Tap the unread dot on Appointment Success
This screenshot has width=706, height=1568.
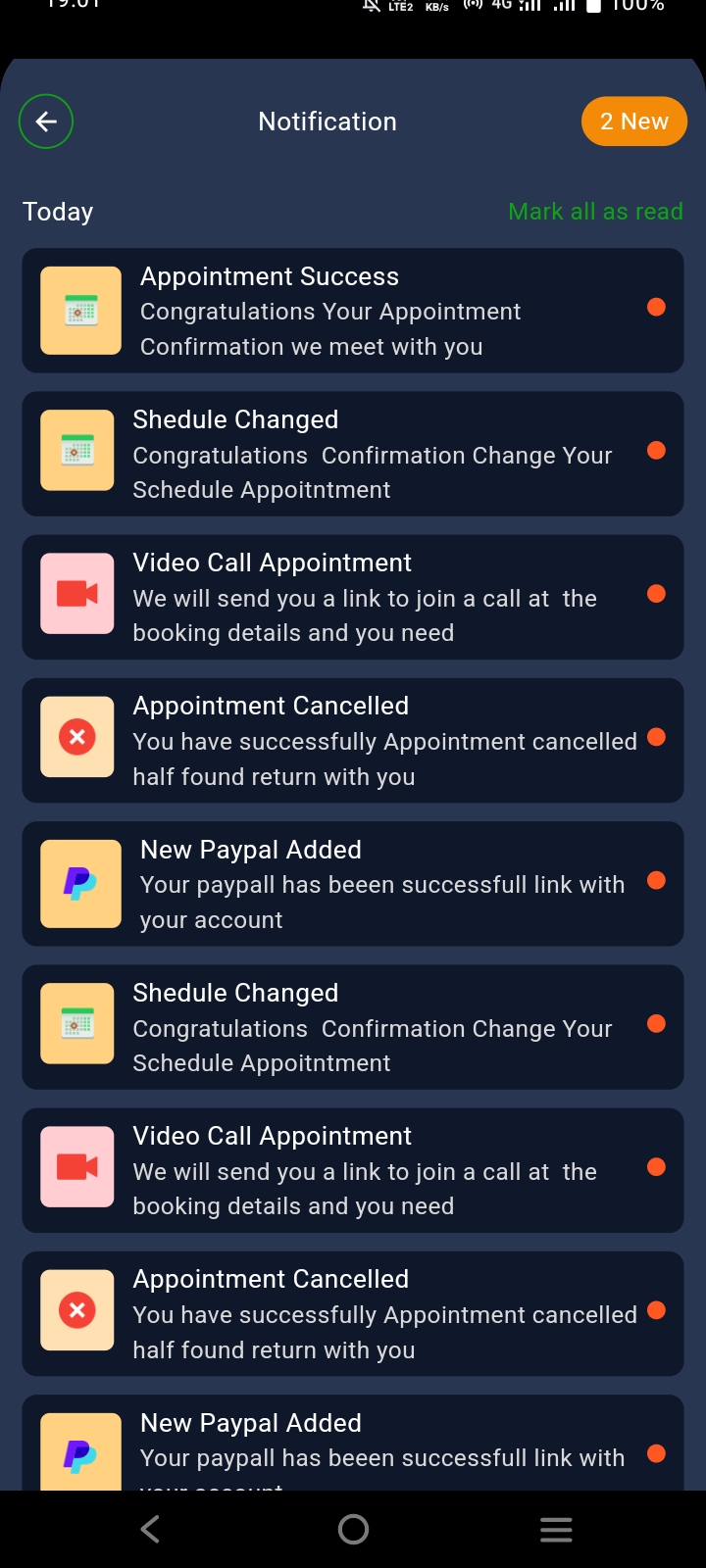656,307
